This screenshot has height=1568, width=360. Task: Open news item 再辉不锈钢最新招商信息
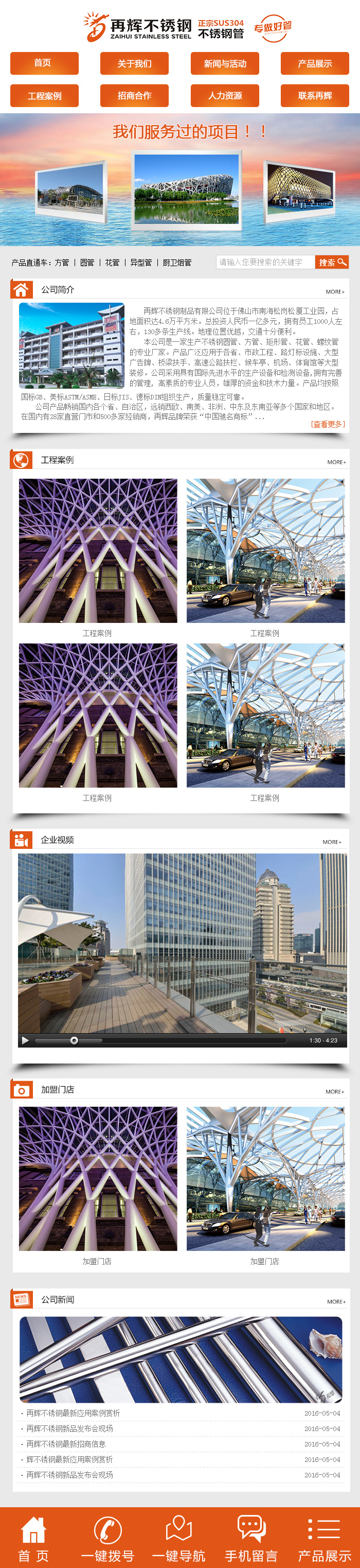[x=66, y=1444]
